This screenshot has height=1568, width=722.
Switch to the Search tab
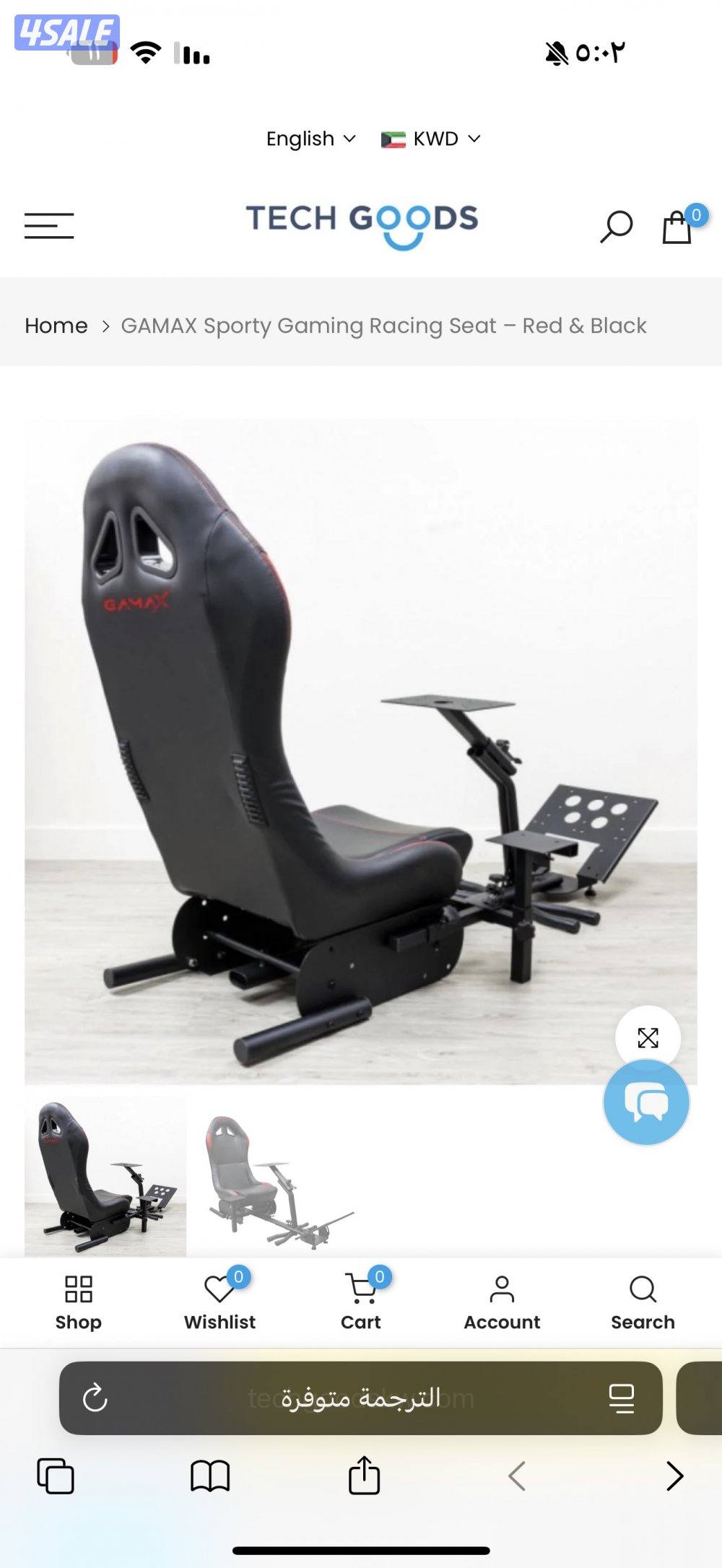coord(643,1302)
